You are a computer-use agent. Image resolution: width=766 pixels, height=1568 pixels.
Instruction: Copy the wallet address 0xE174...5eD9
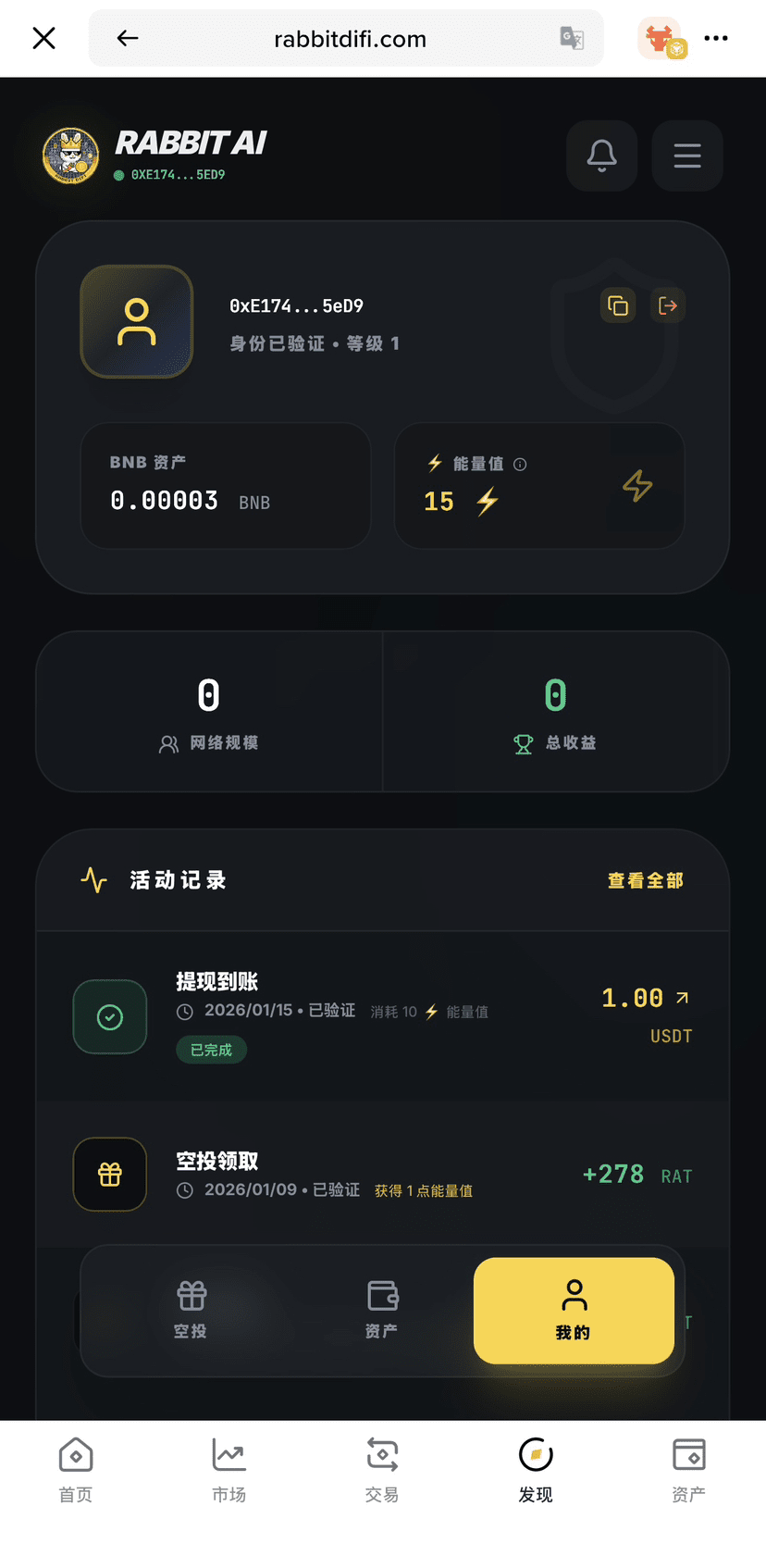pyautogui.click(x=618, y=305)
